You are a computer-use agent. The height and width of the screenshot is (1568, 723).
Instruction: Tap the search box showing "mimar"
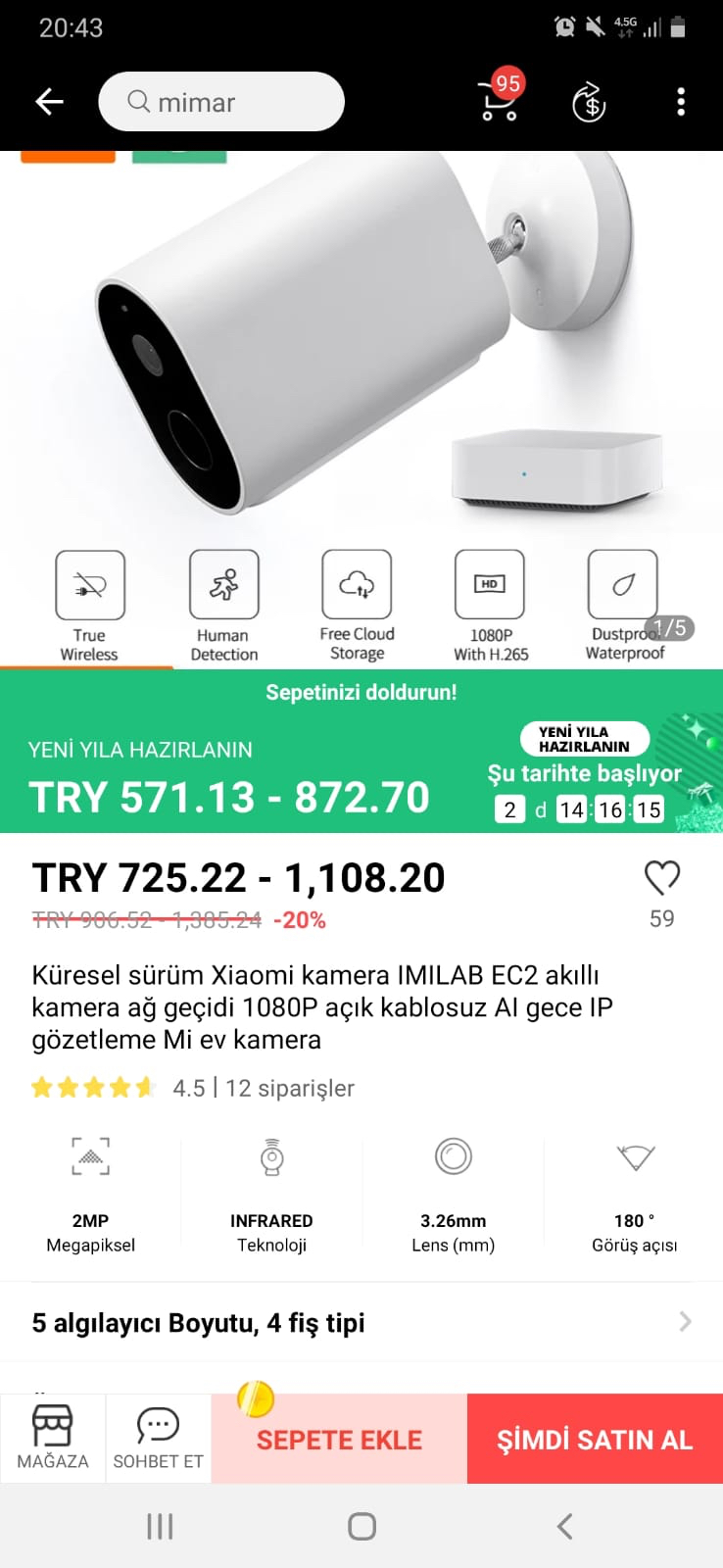point(221,102)
